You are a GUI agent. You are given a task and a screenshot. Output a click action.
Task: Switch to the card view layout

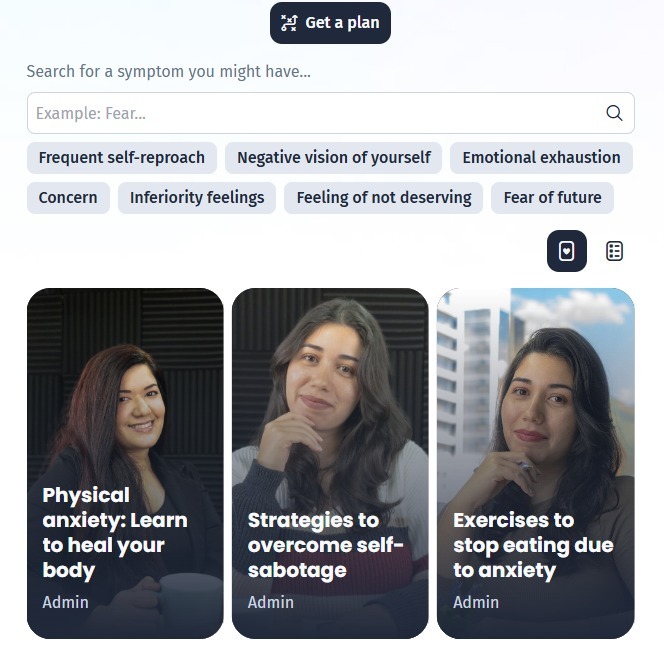point(567,251)
